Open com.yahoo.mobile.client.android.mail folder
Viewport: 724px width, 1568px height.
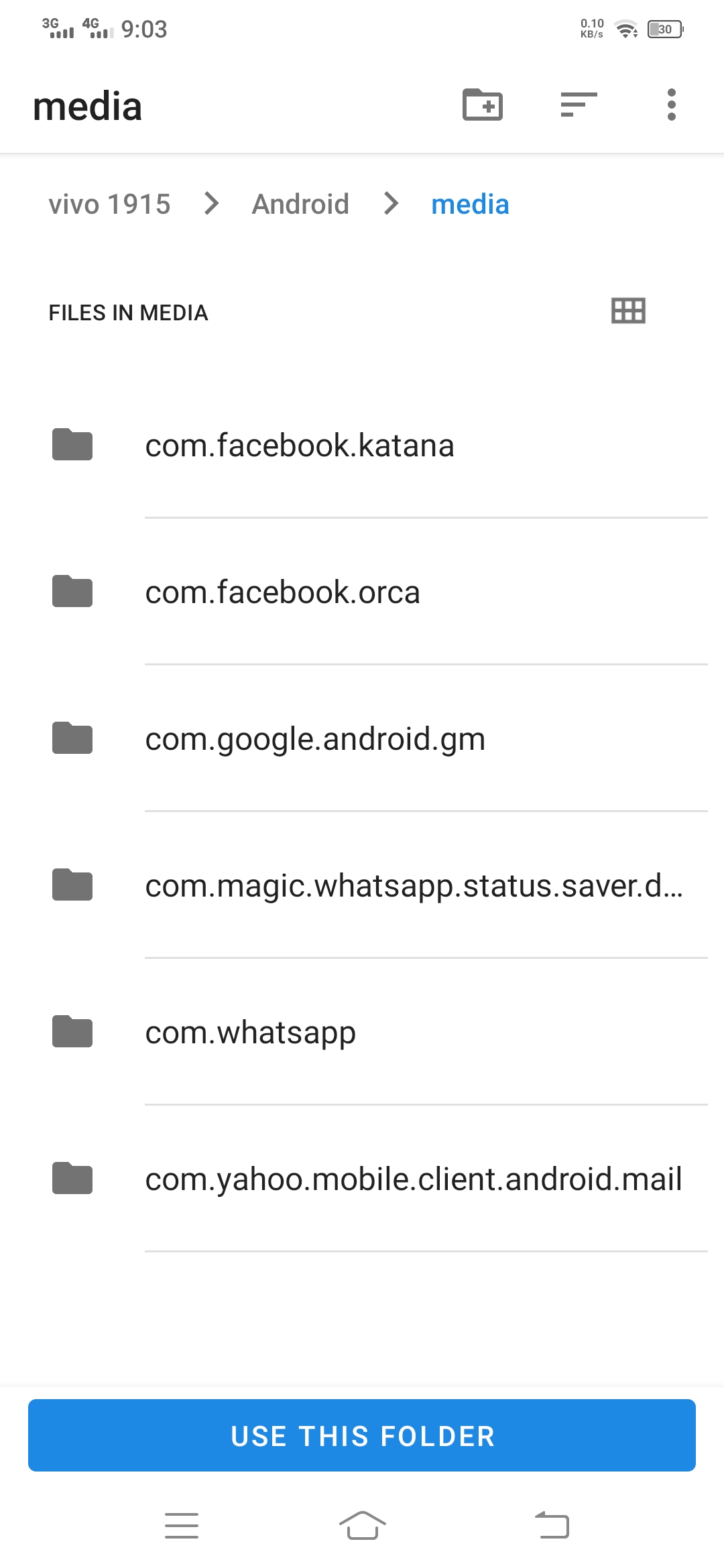[x=362, y=1179]
